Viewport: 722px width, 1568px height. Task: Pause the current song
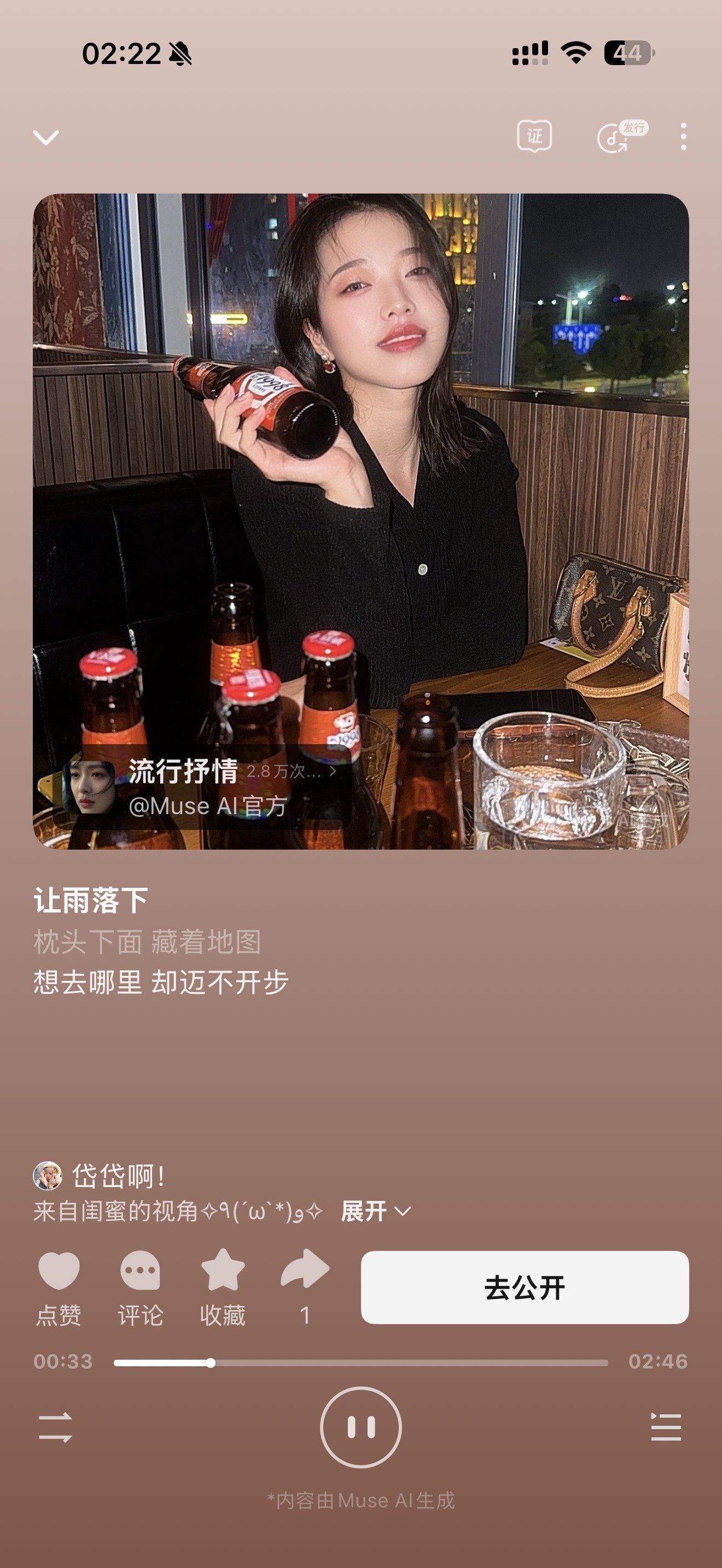(x=360, y=1427)
